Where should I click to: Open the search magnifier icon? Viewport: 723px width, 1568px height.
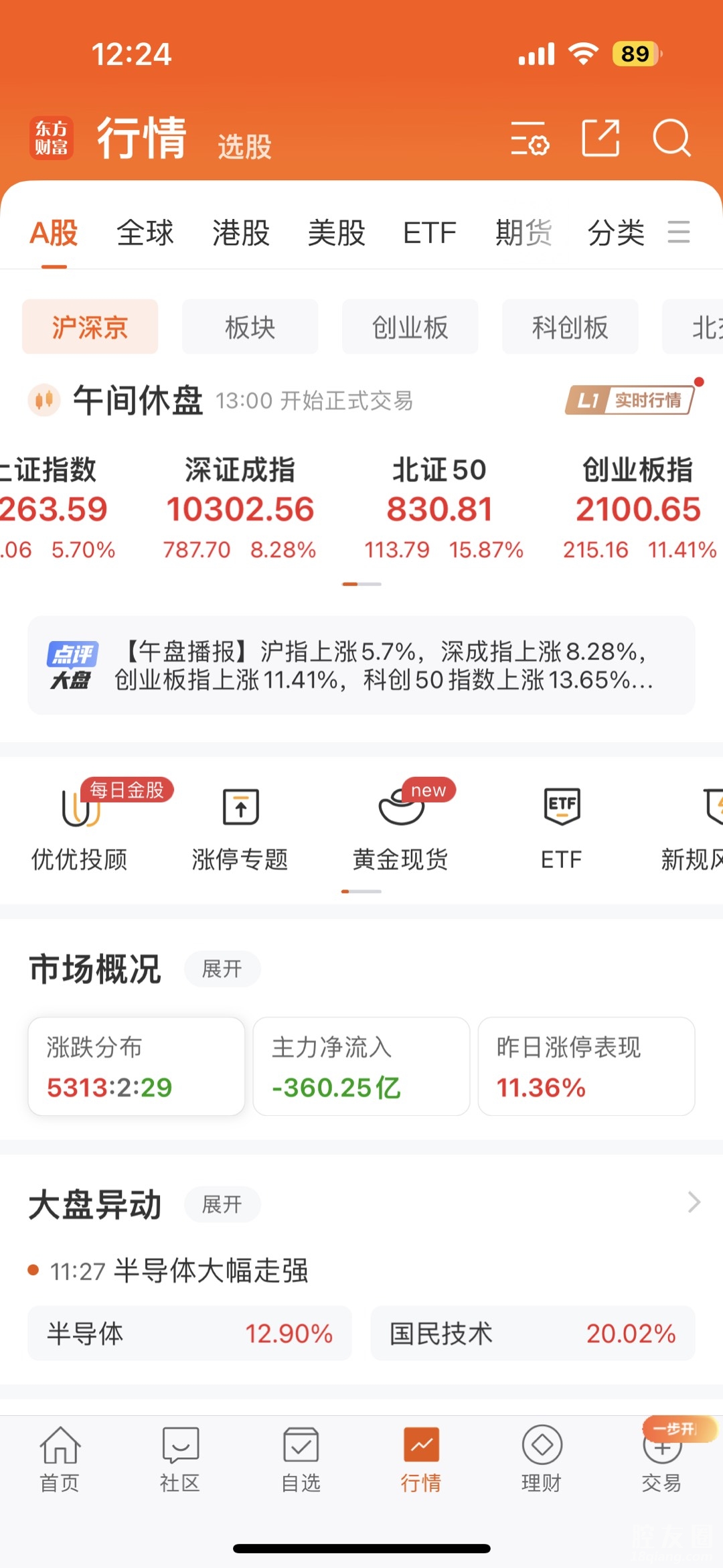point(671,139)
